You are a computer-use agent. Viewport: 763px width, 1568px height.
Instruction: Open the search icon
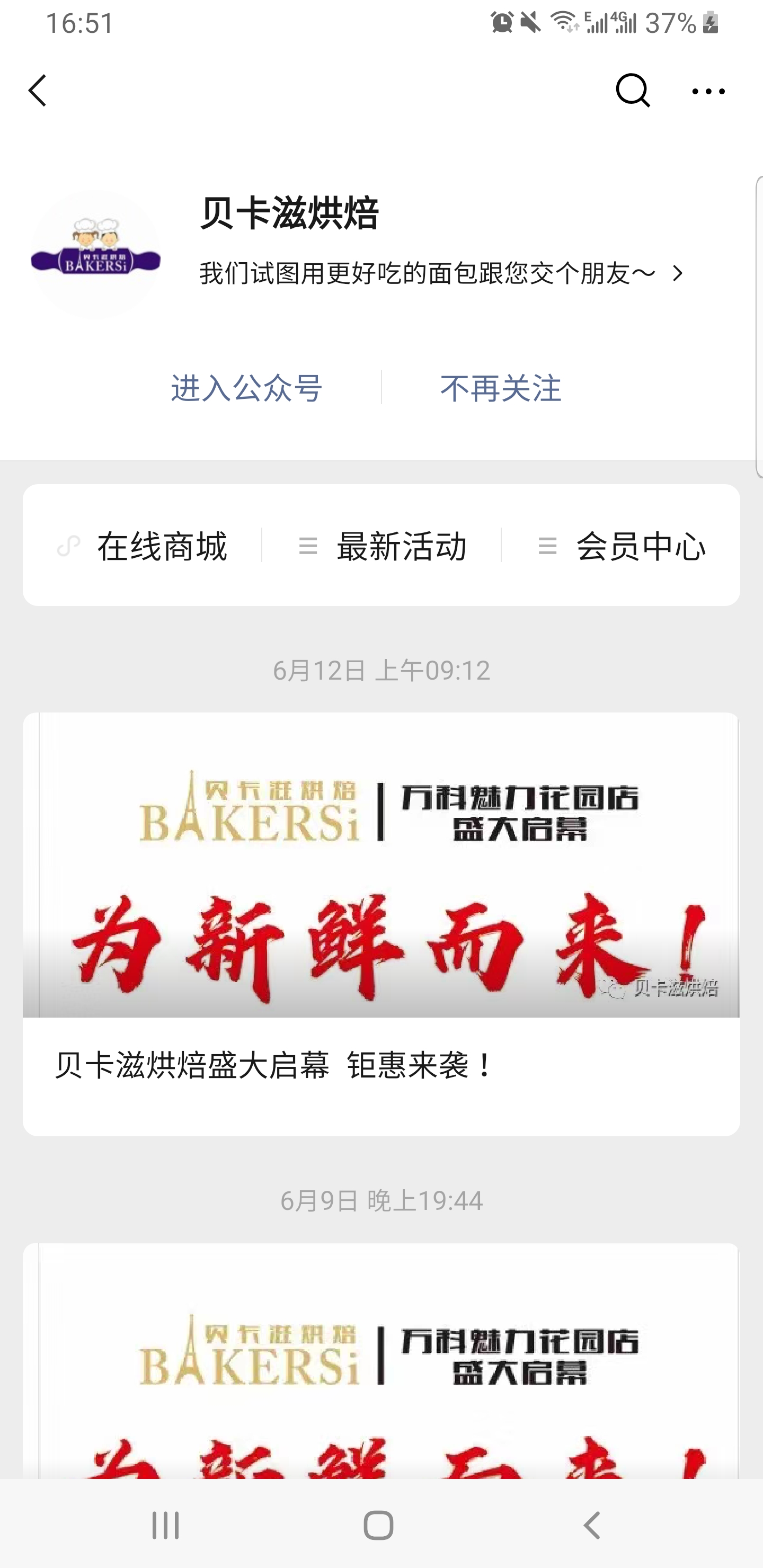[632, 91]
